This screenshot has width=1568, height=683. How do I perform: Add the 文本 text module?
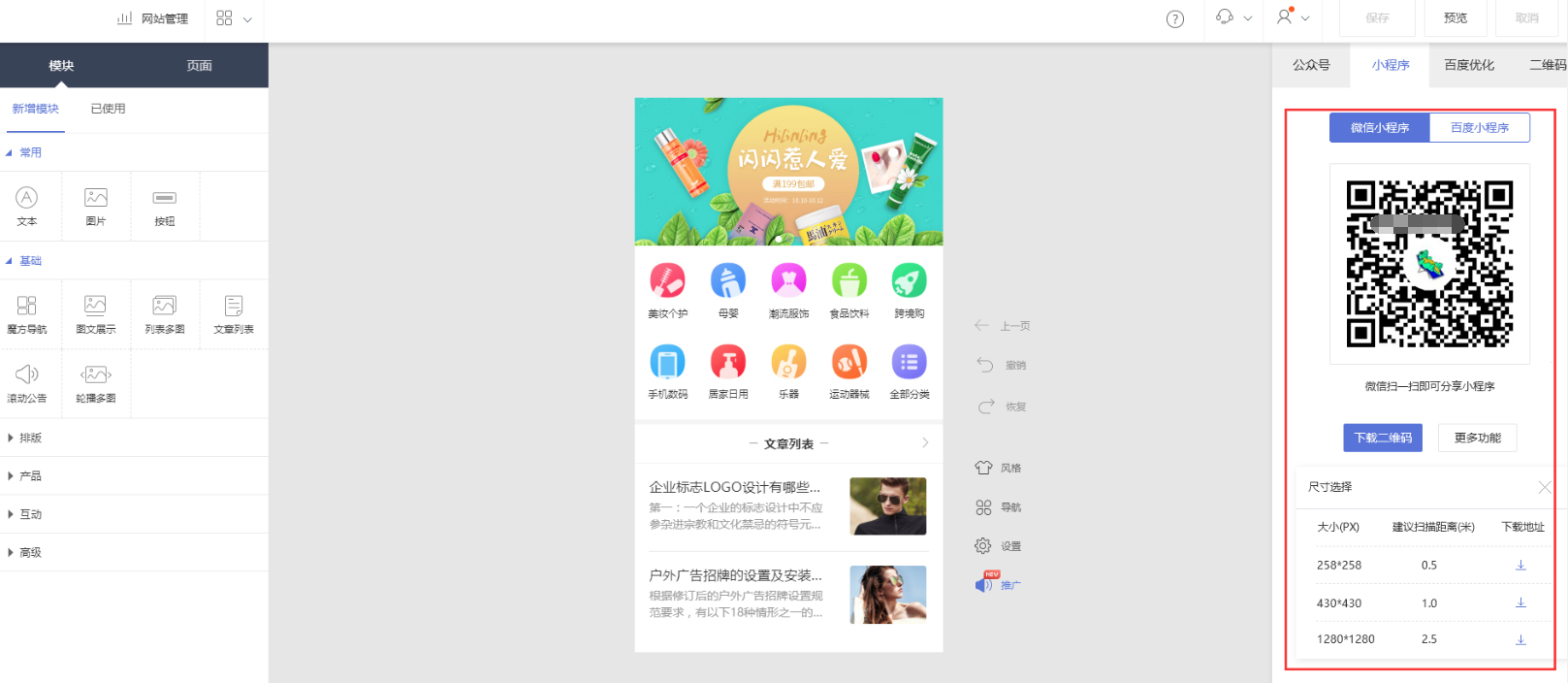click(x=27, y=206)
